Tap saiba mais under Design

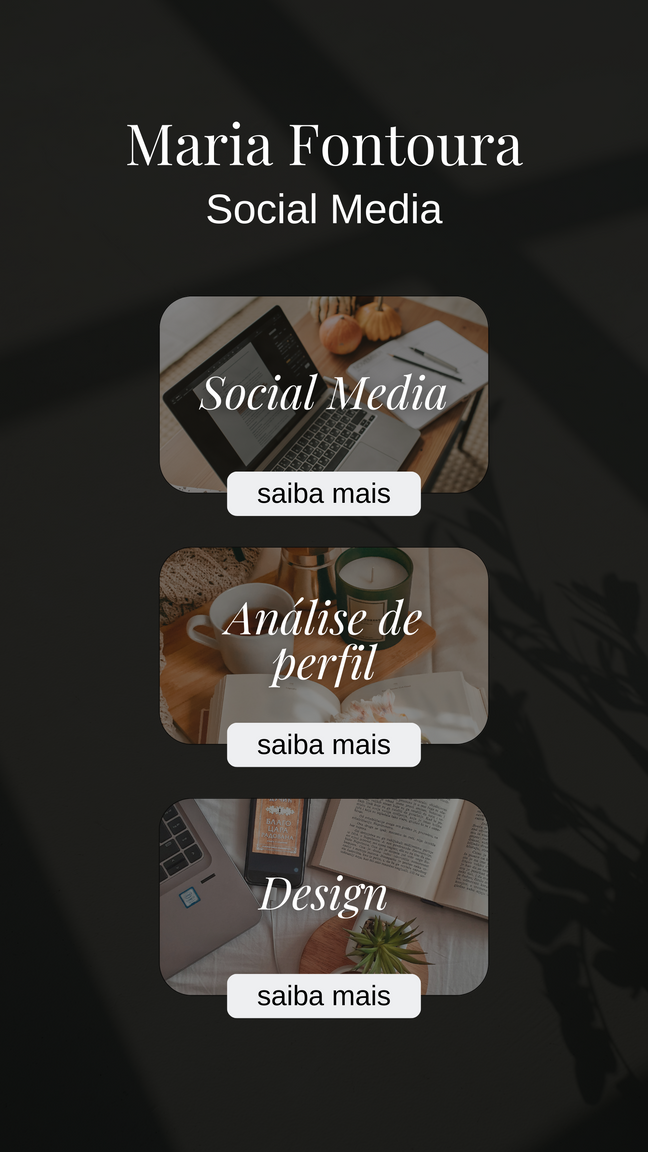coord(323,996)
